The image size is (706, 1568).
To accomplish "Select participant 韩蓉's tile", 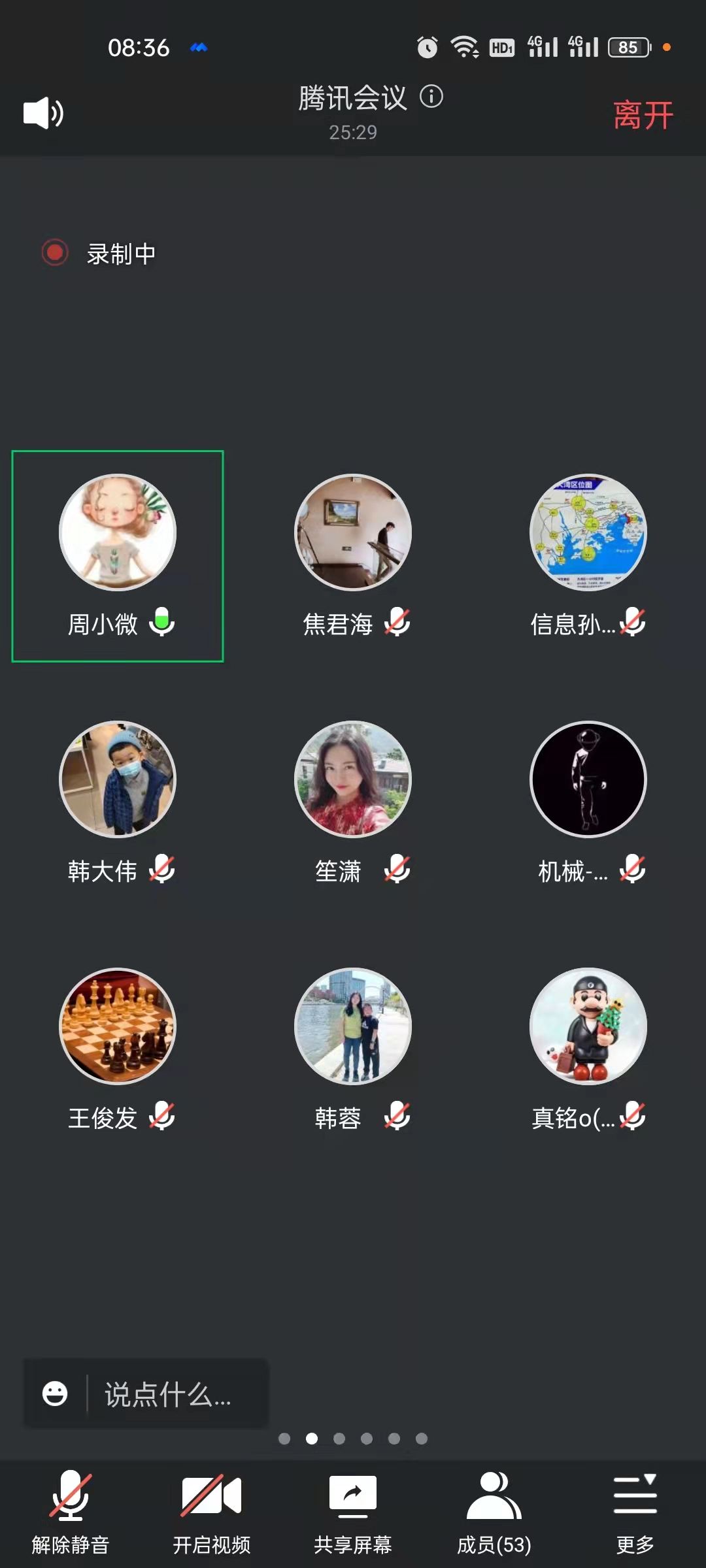I will coord(353,1049).
